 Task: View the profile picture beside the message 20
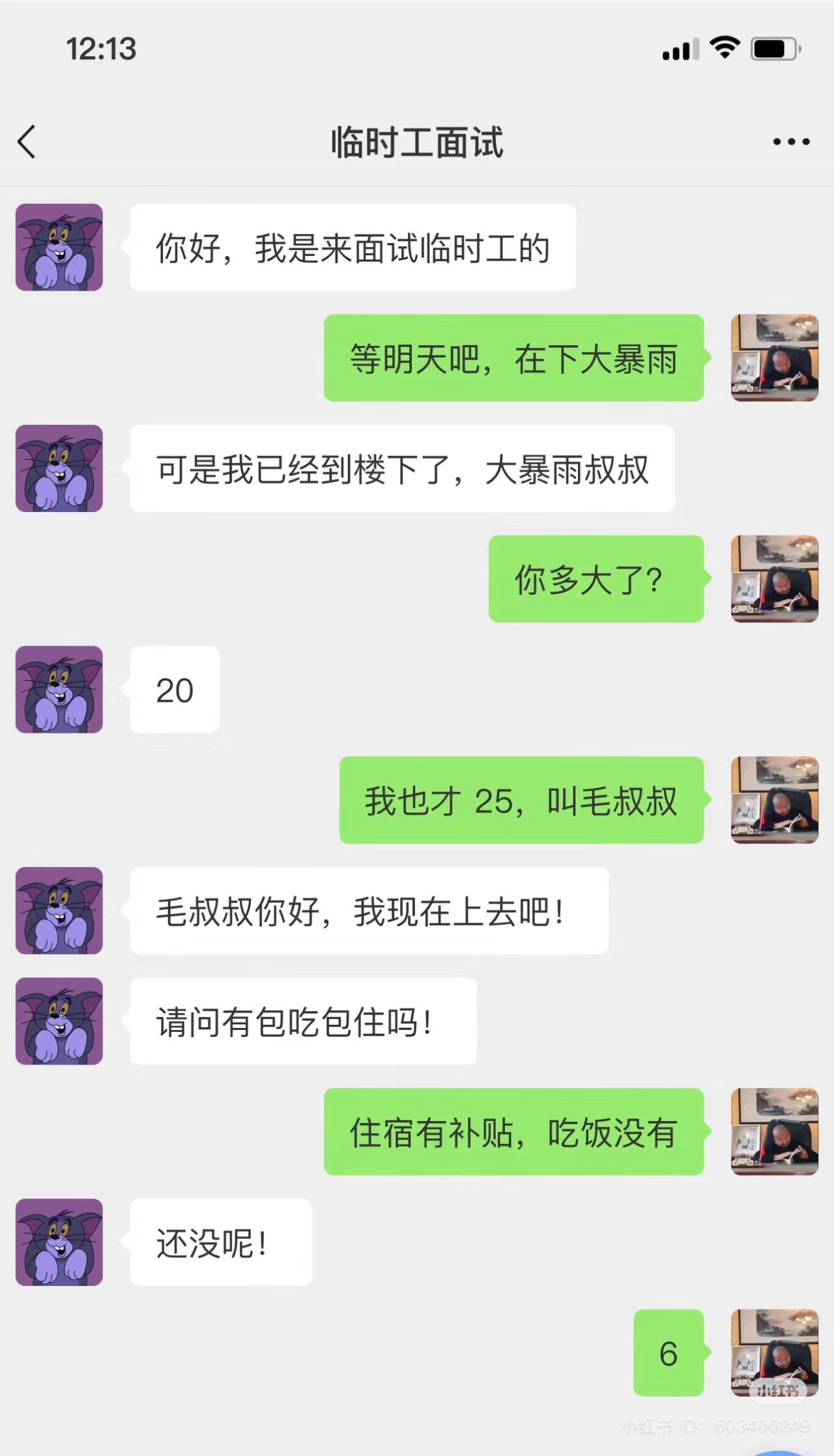point(59,689)
